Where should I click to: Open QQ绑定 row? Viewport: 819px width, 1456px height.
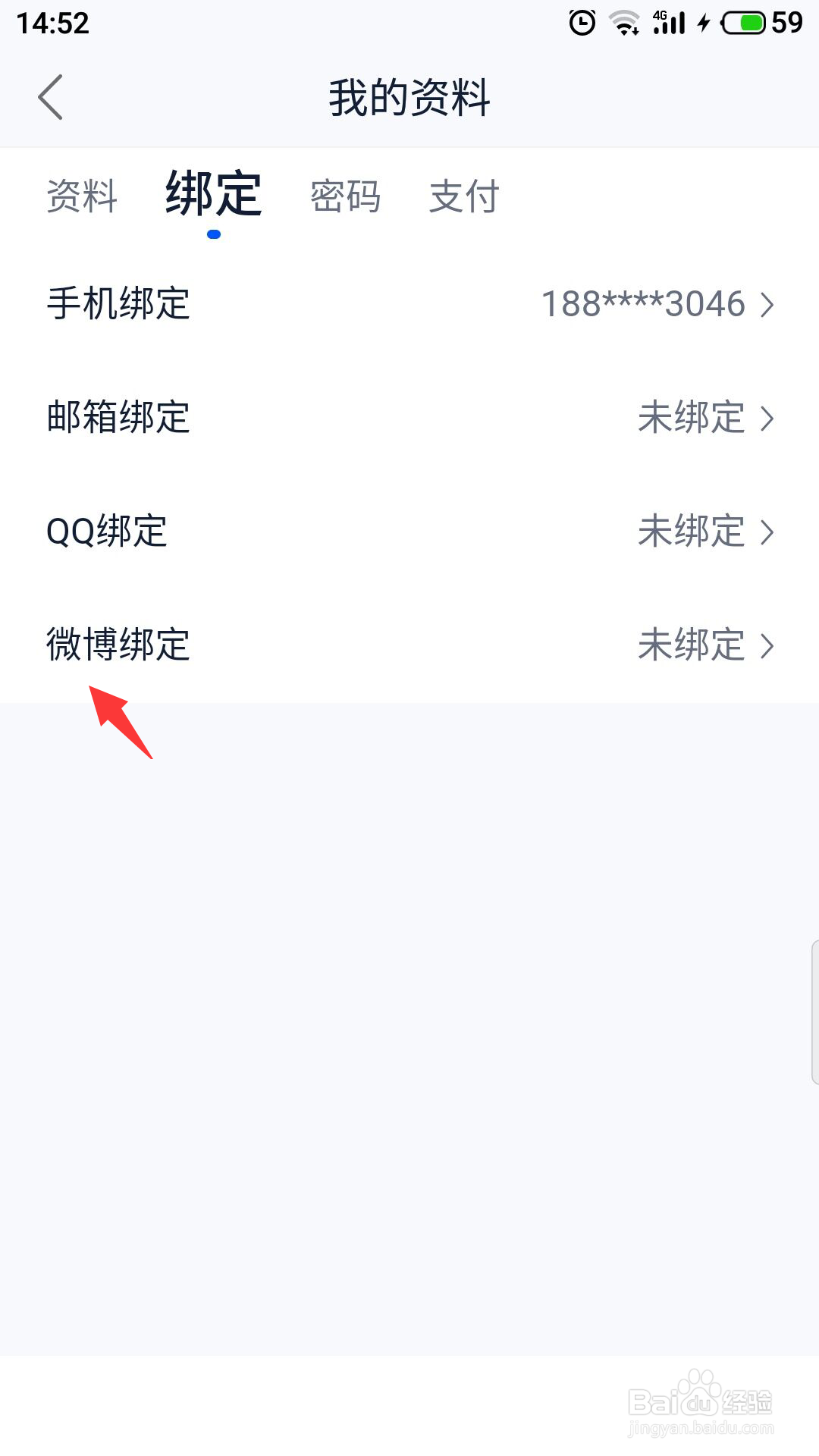(409, 532)
